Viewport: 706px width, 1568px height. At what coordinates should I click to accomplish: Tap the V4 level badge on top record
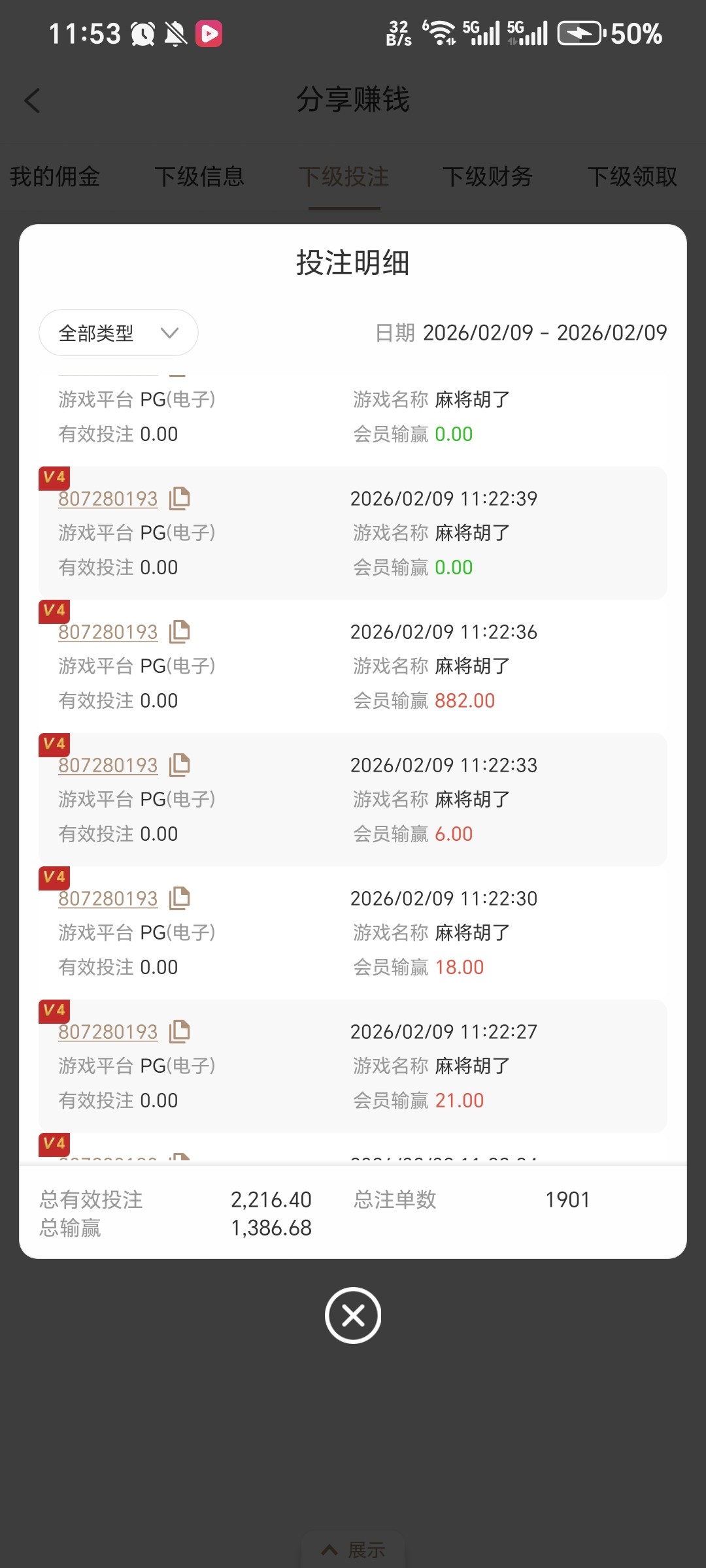pyautogui.click(x=54, y=478)
